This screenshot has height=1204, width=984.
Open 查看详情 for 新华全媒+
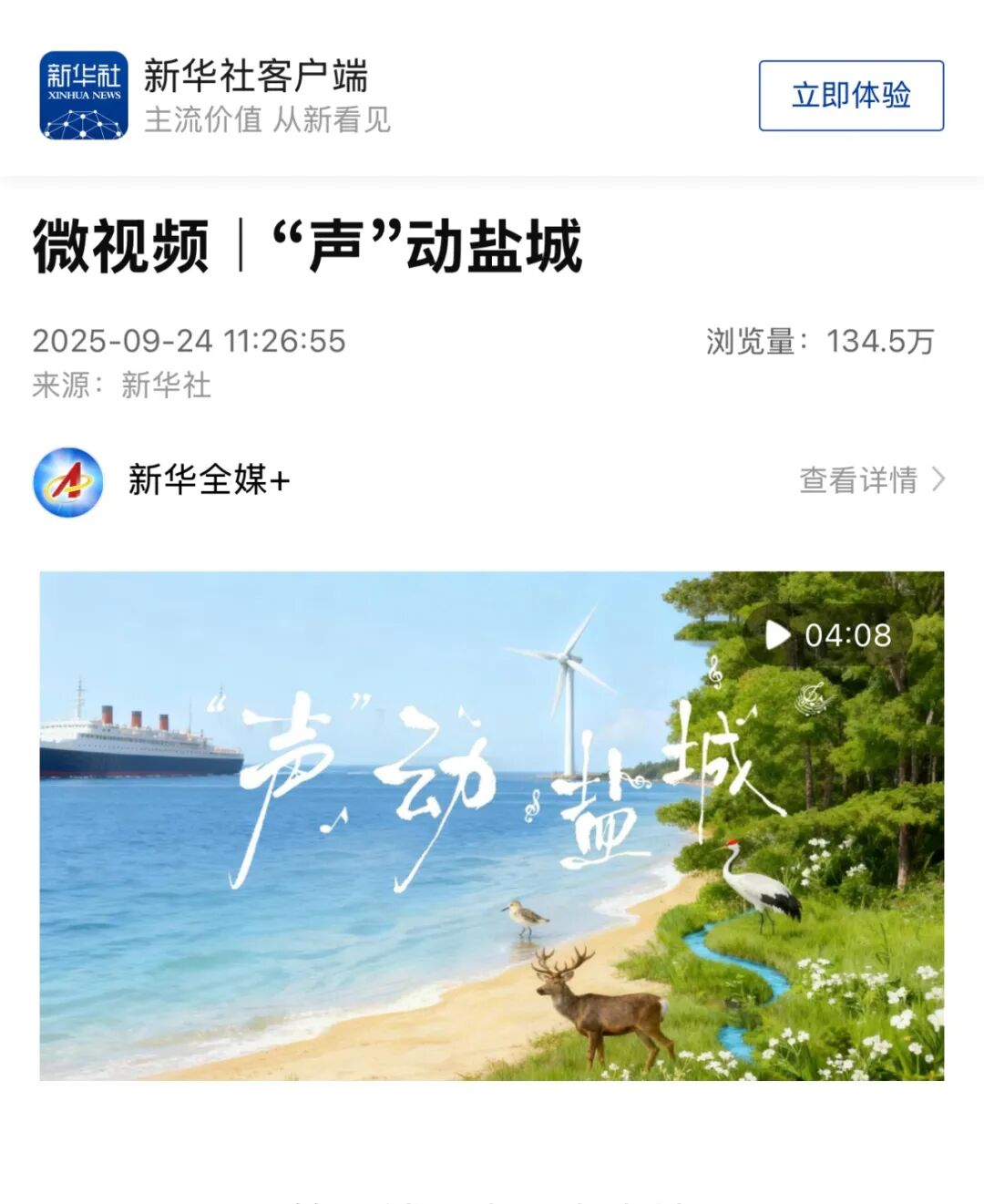tap(871, 480)
